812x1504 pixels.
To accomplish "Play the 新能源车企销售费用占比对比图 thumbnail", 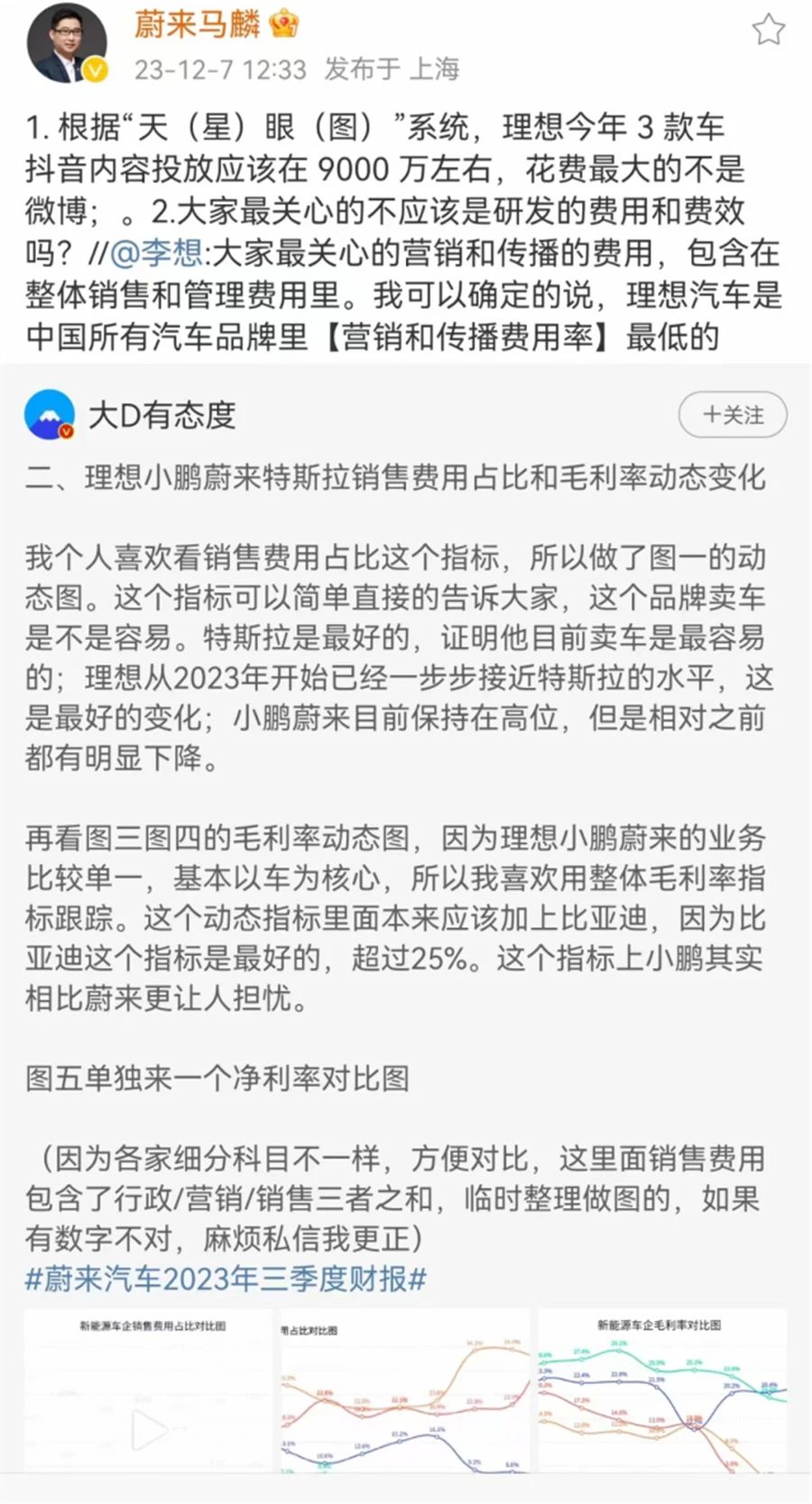I will pyautogui.click(x=150, y=1390).
